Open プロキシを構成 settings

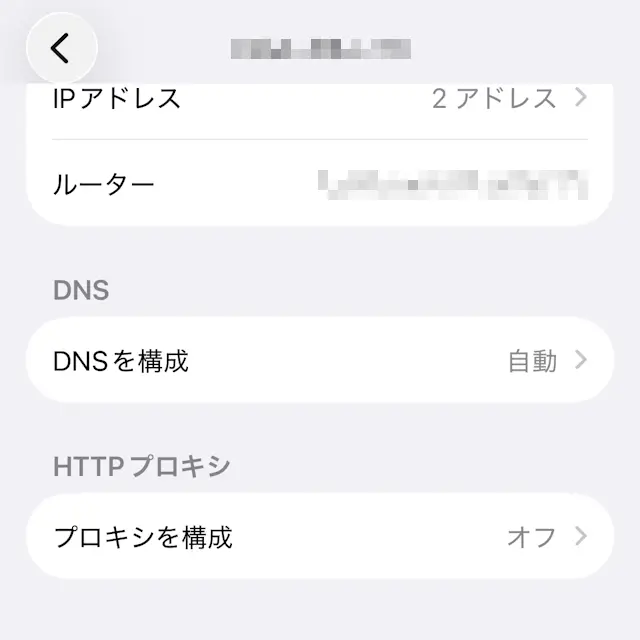click(319, 537)
